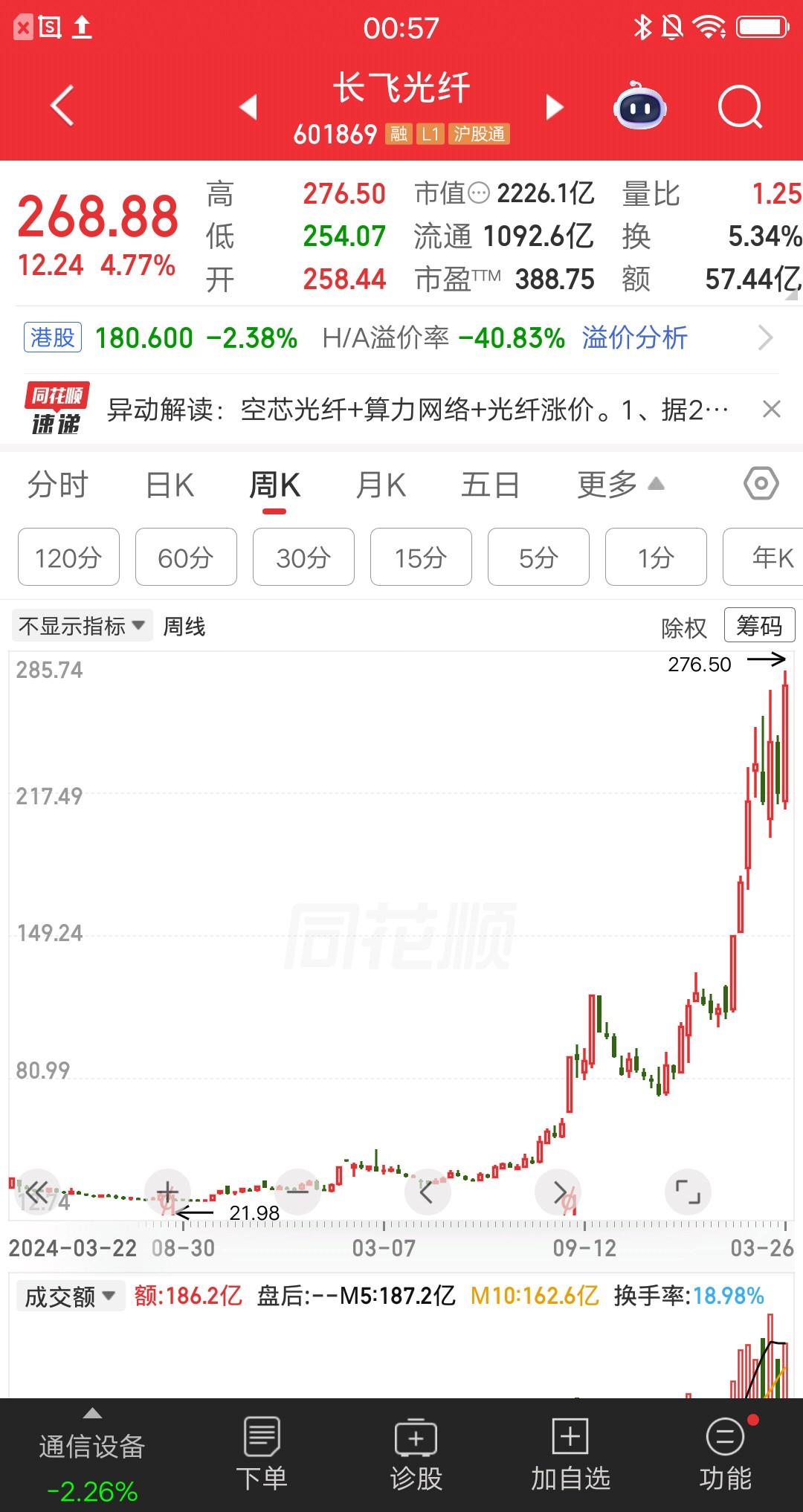Enable the 筹码 chip distribution view
803x1512 pixels.
pos(759,625)
